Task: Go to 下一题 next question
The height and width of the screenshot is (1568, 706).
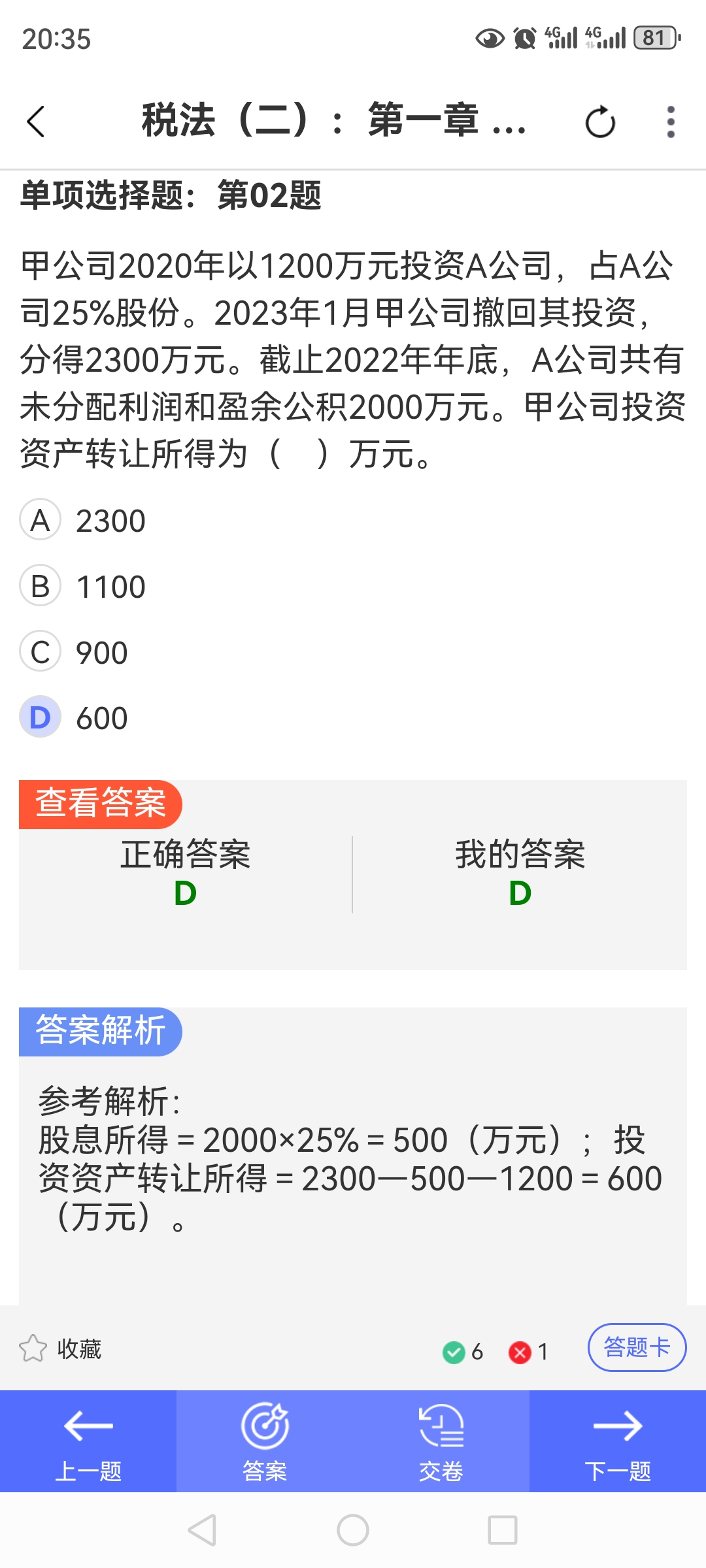Action: pyautogui.click(x=618, y=1441)
